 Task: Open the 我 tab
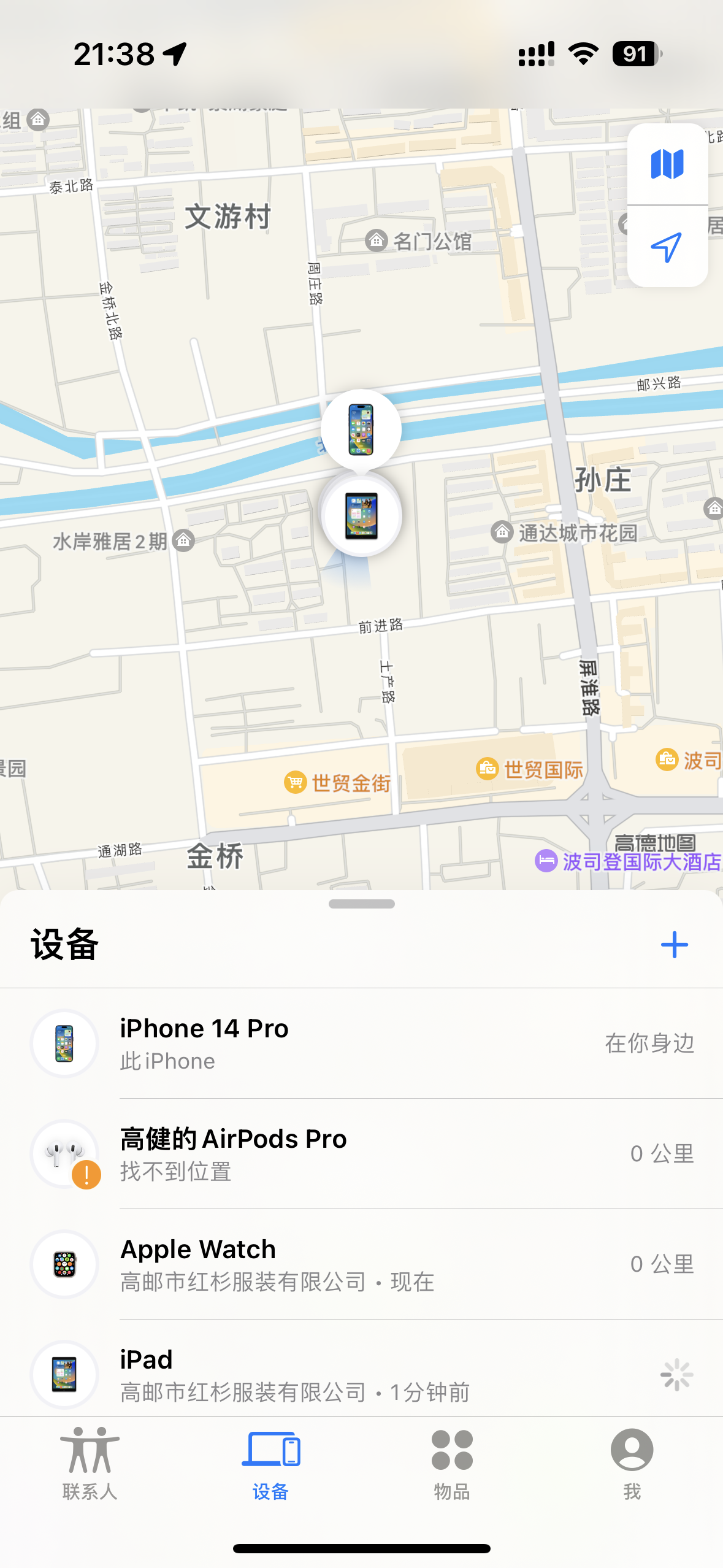pos(632,1463)
